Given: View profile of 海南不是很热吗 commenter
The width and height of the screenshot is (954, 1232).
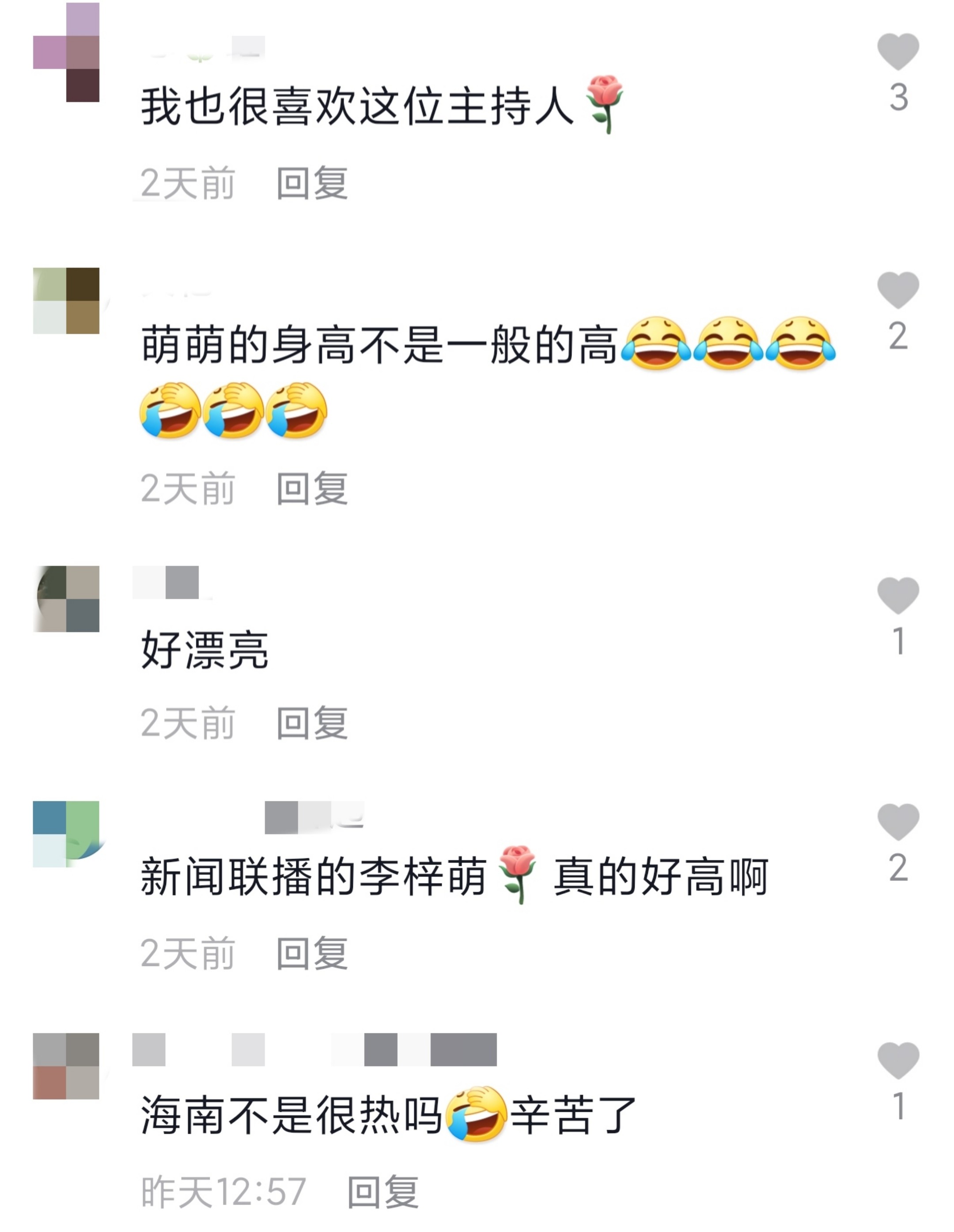Looking at the screenshot, I should 67,1066.
